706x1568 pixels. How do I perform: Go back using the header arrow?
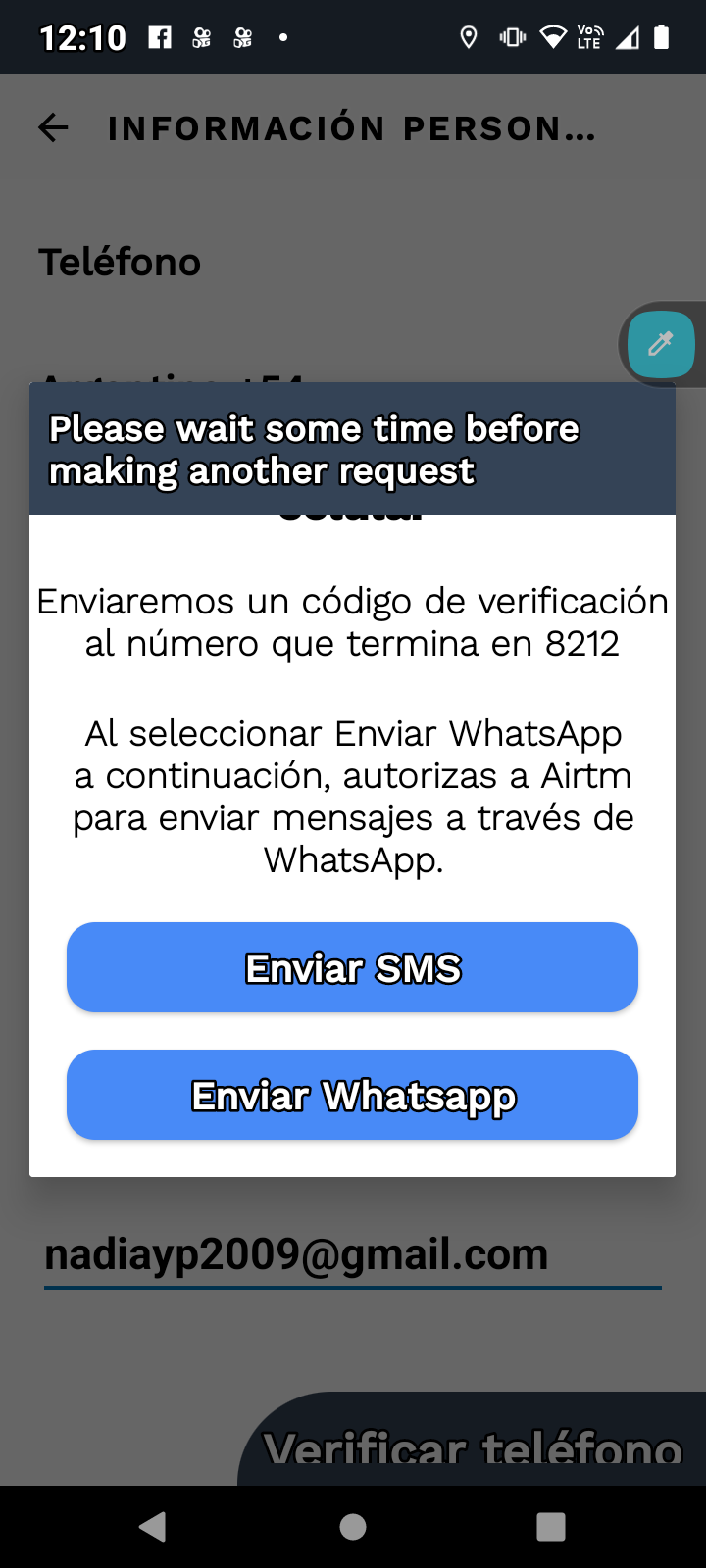(x=53, y=127)
